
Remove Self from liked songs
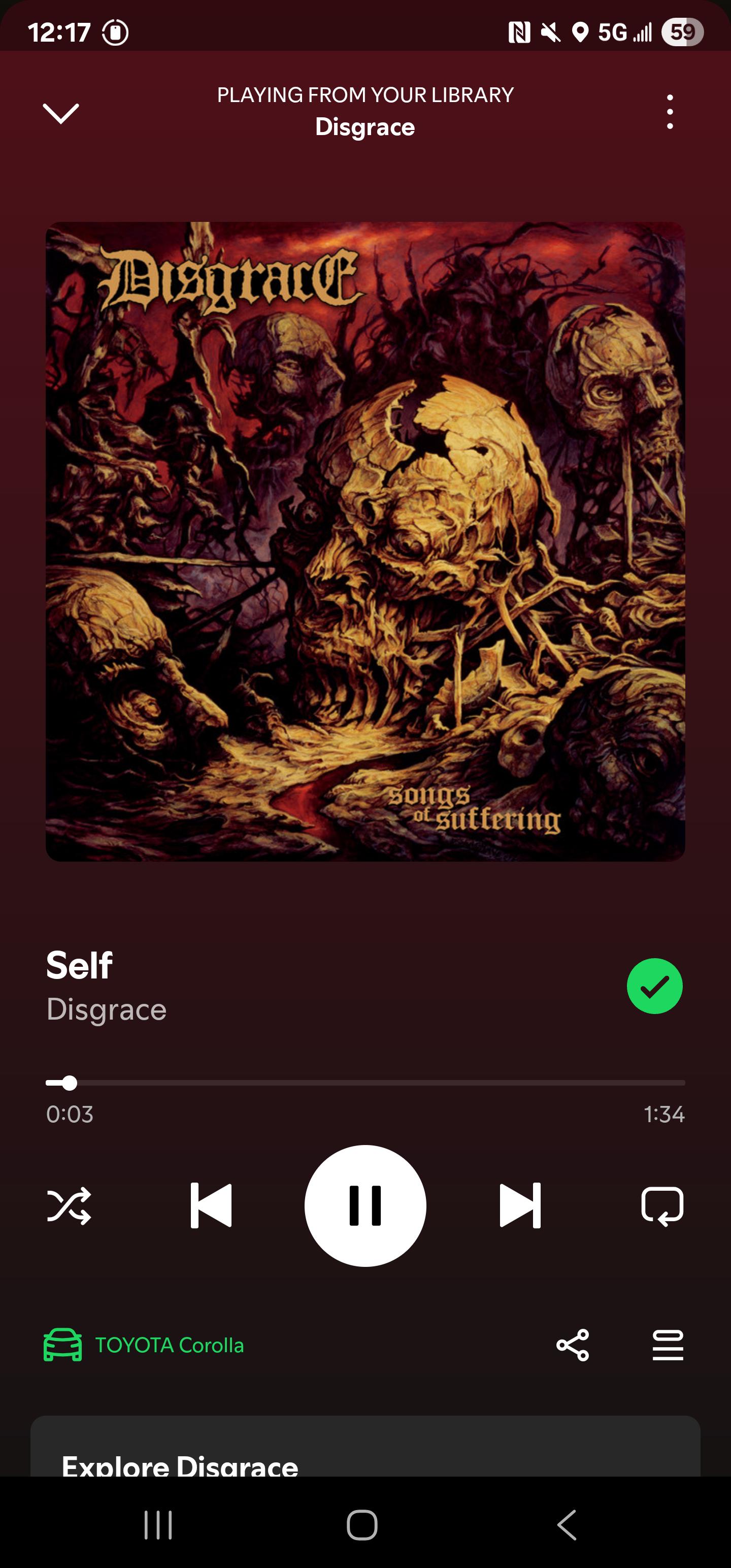[654, 986]
